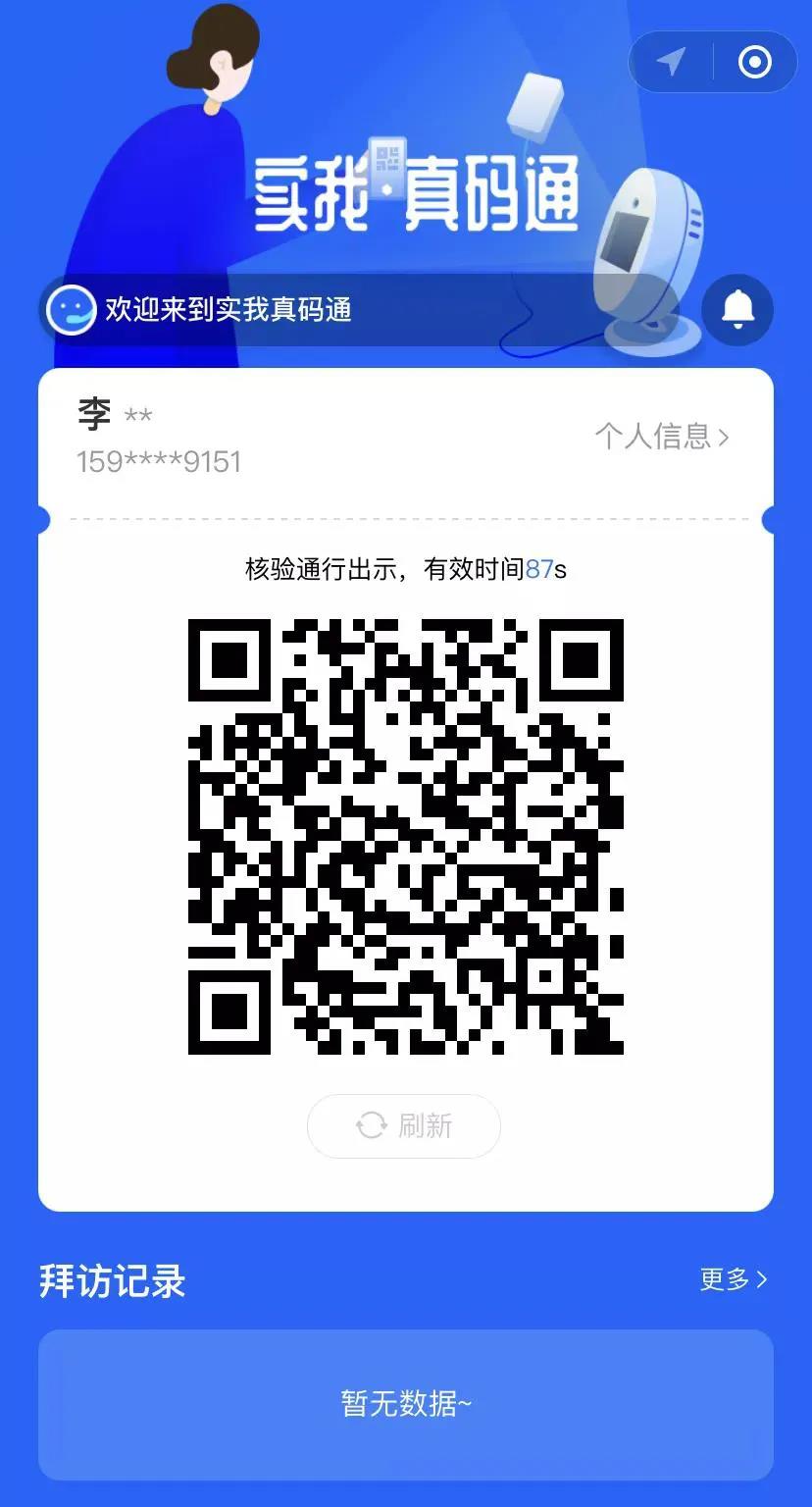View 更多 visit records
The height and width of the screenshot is (1507, 812).
pos(734,1278)
